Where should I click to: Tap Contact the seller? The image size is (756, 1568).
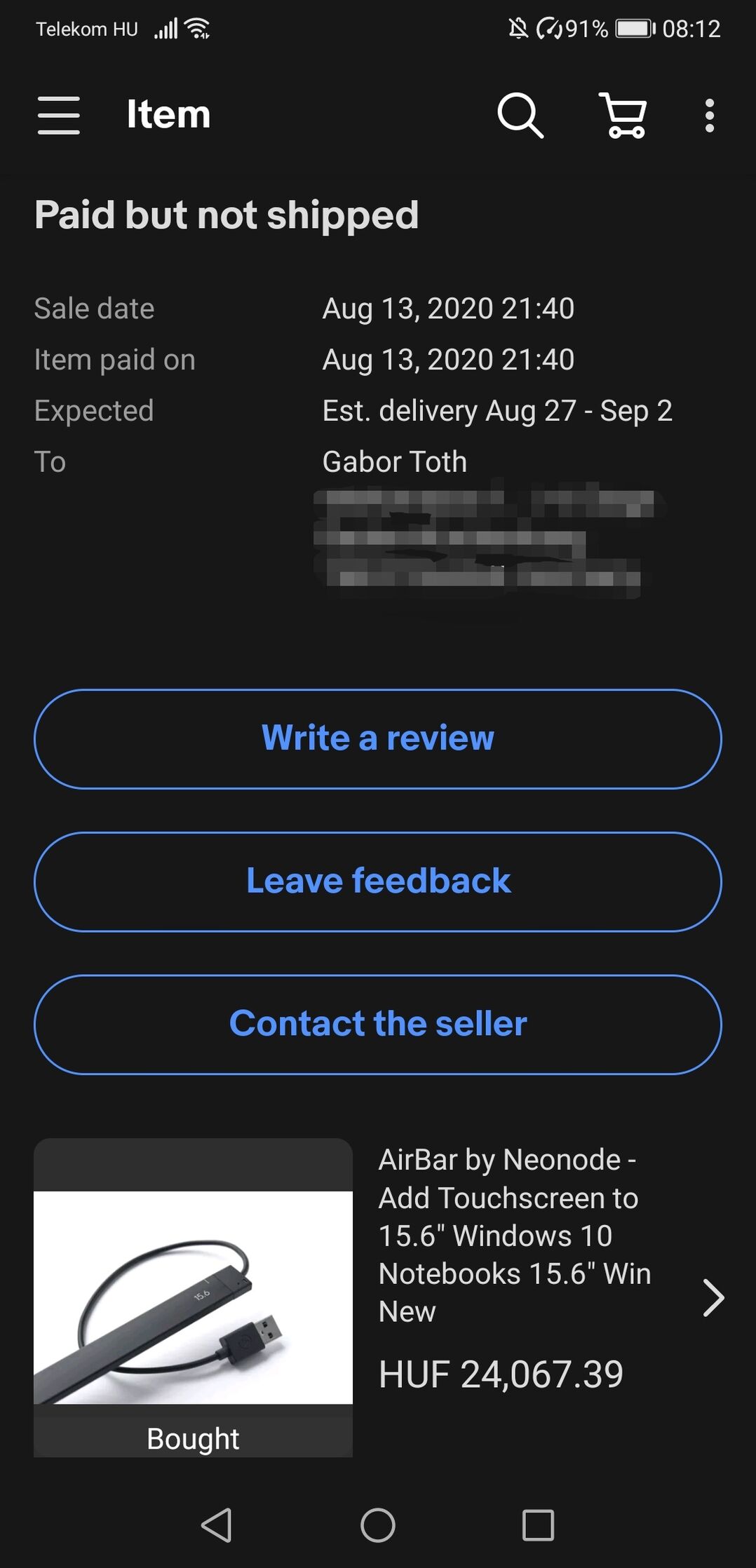pyautogui.click(x=378, y=1025)
